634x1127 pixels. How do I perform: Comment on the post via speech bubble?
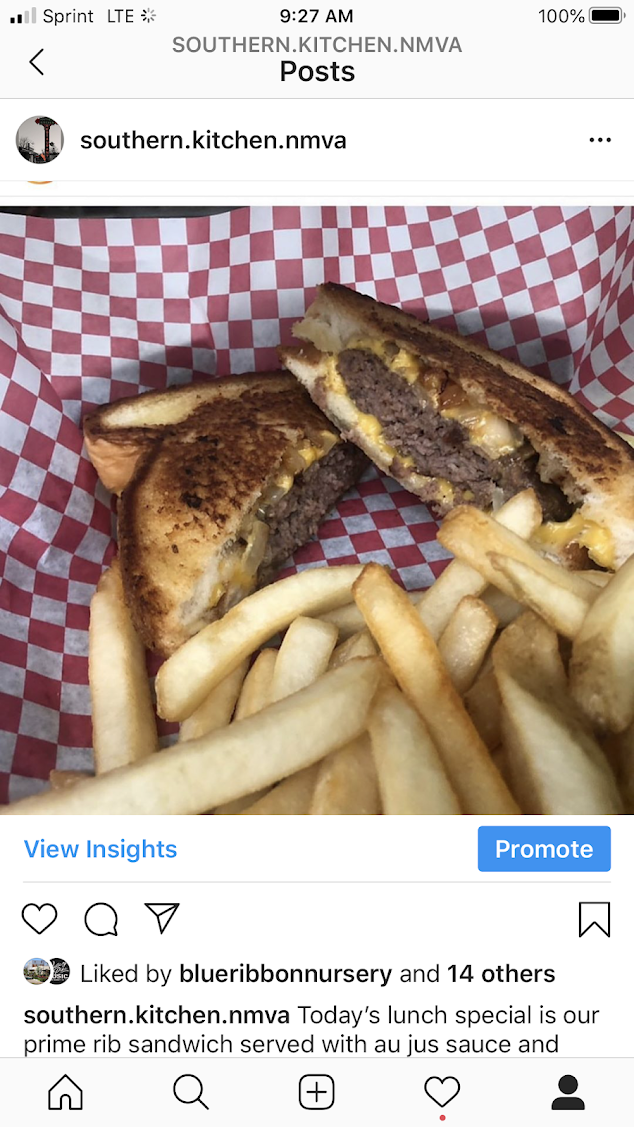(101, 918)
